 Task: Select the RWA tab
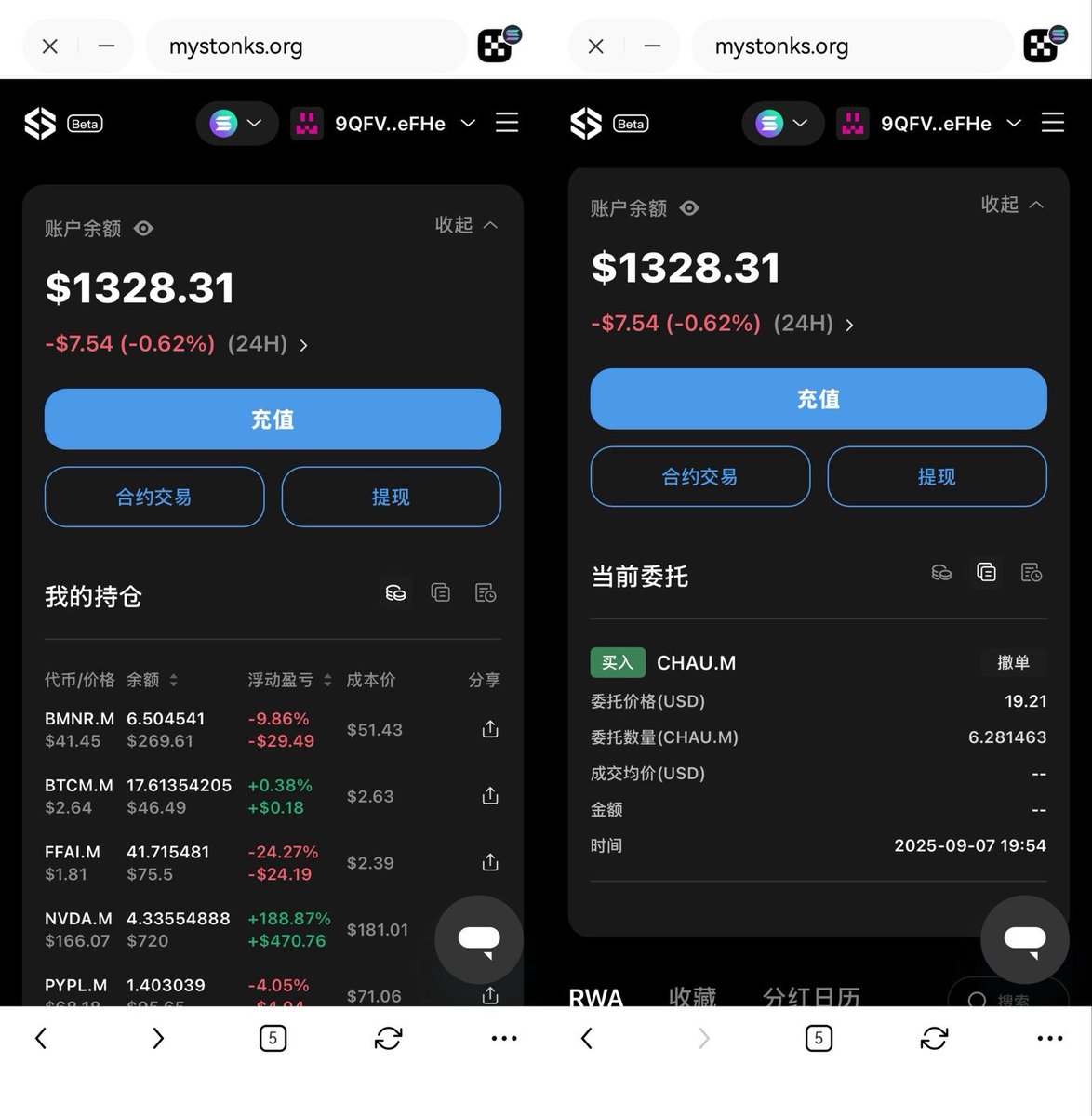point(595,997)
